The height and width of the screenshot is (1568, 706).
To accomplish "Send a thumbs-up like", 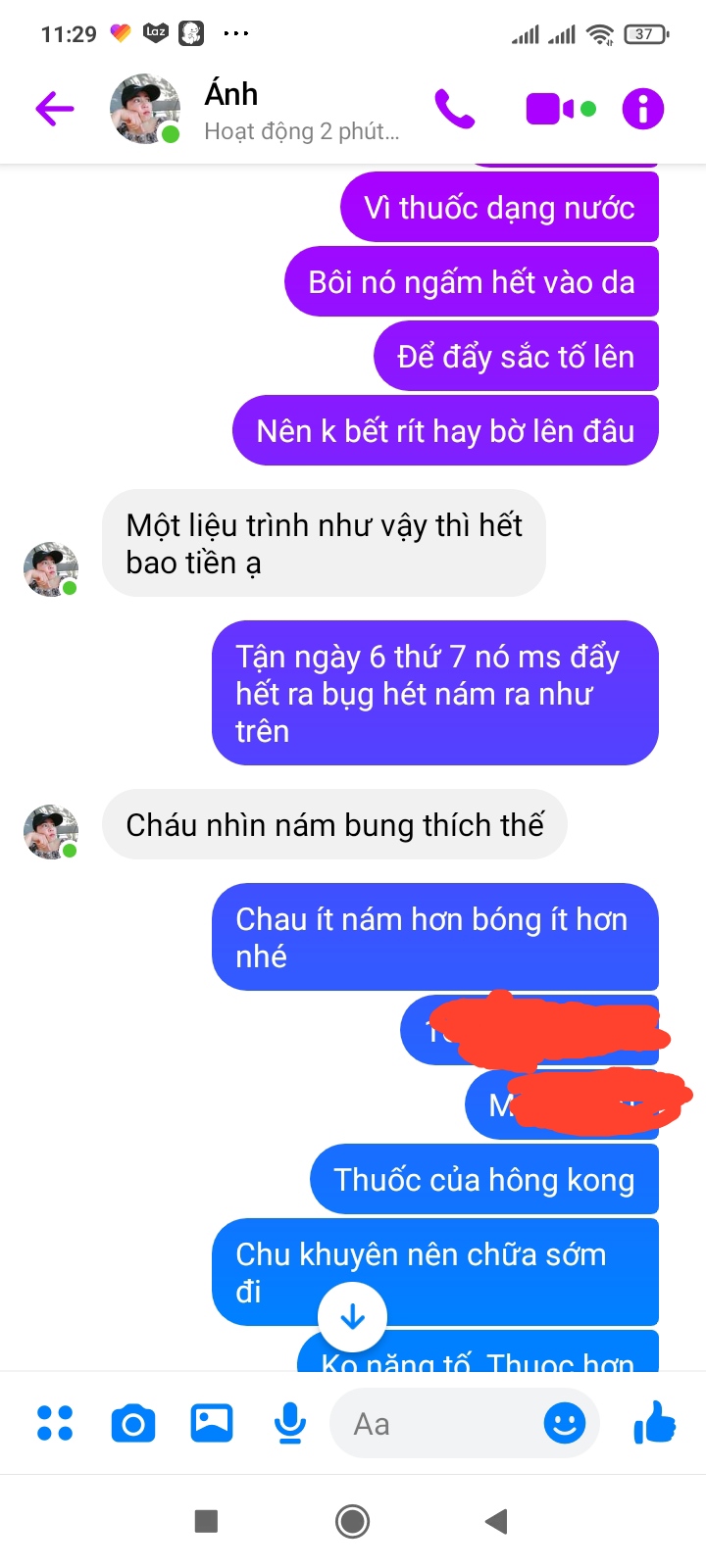I will (x=655, y=1423).
